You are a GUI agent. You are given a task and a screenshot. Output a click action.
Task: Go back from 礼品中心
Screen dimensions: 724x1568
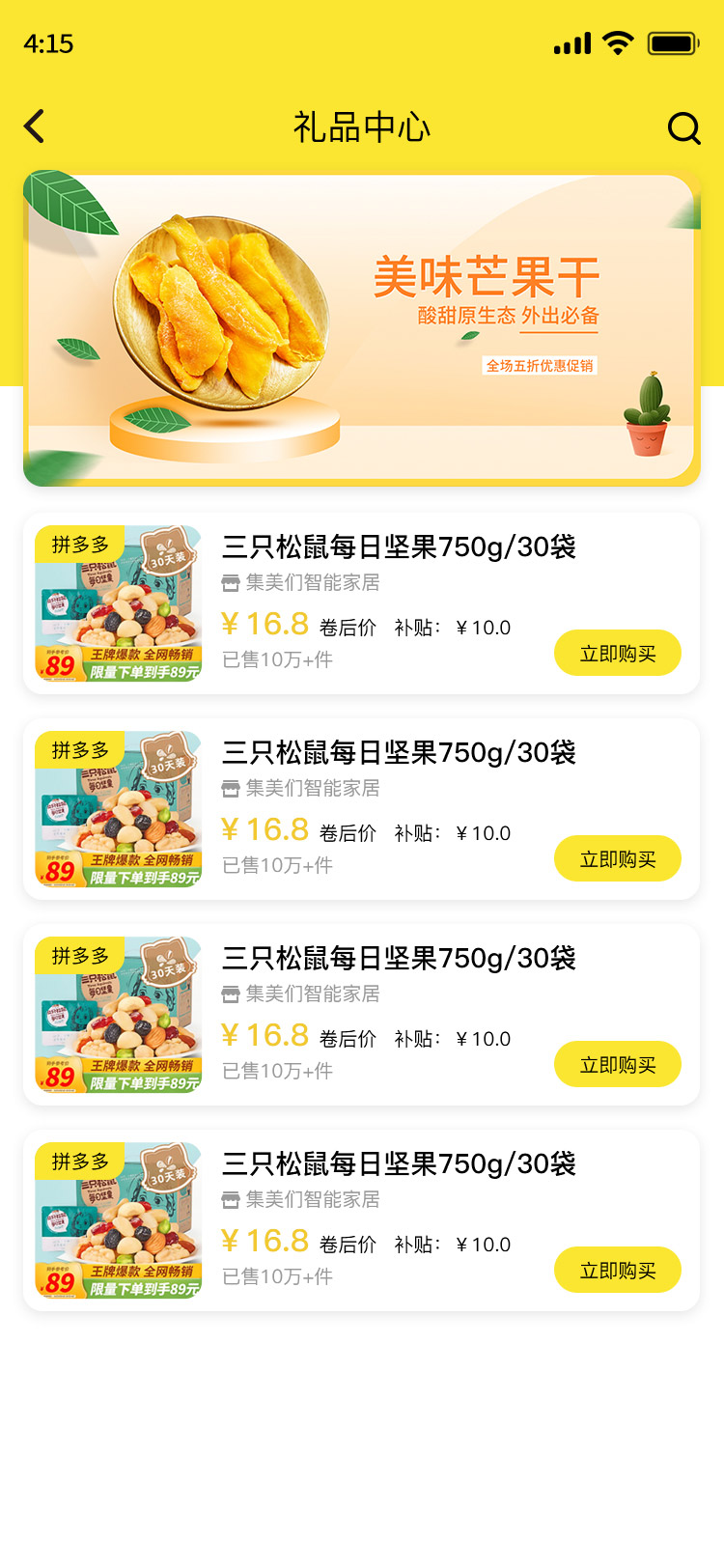(35, 126)
